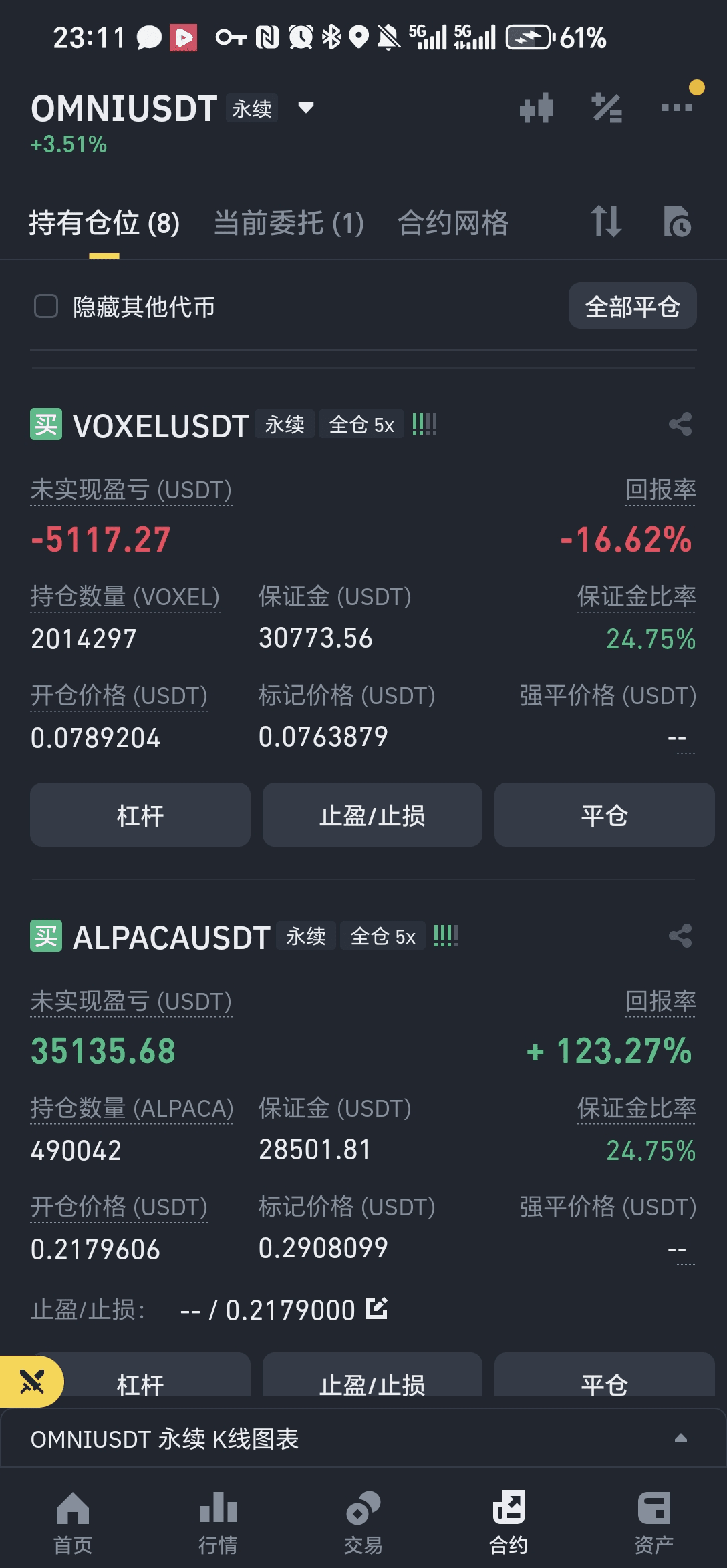Tap 平仓 to close the VOXELUSDT position
The image size is (727, 1568).
click(x=604, y=815)
